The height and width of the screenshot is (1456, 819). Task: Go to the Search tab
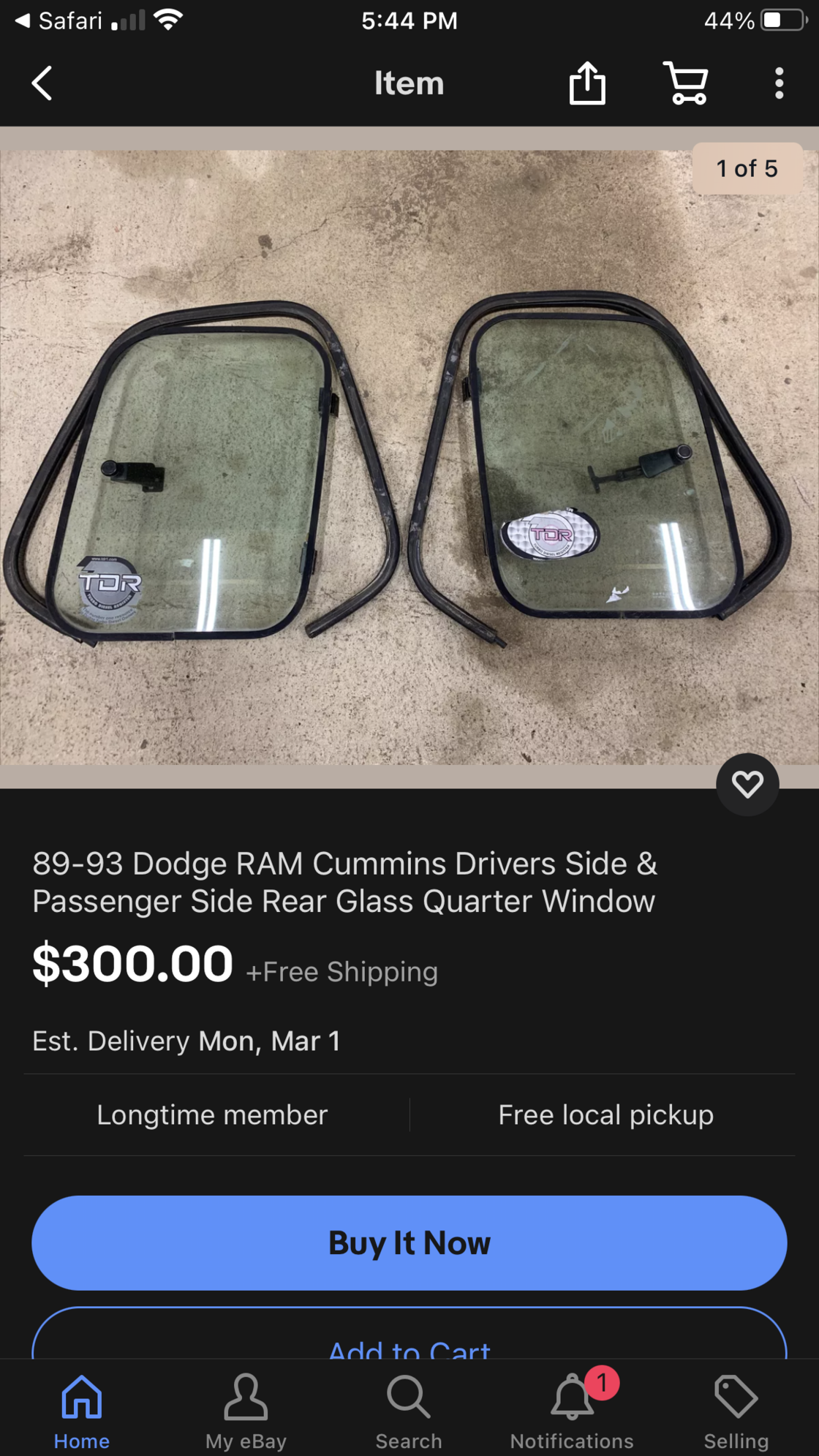[409, 1411]
